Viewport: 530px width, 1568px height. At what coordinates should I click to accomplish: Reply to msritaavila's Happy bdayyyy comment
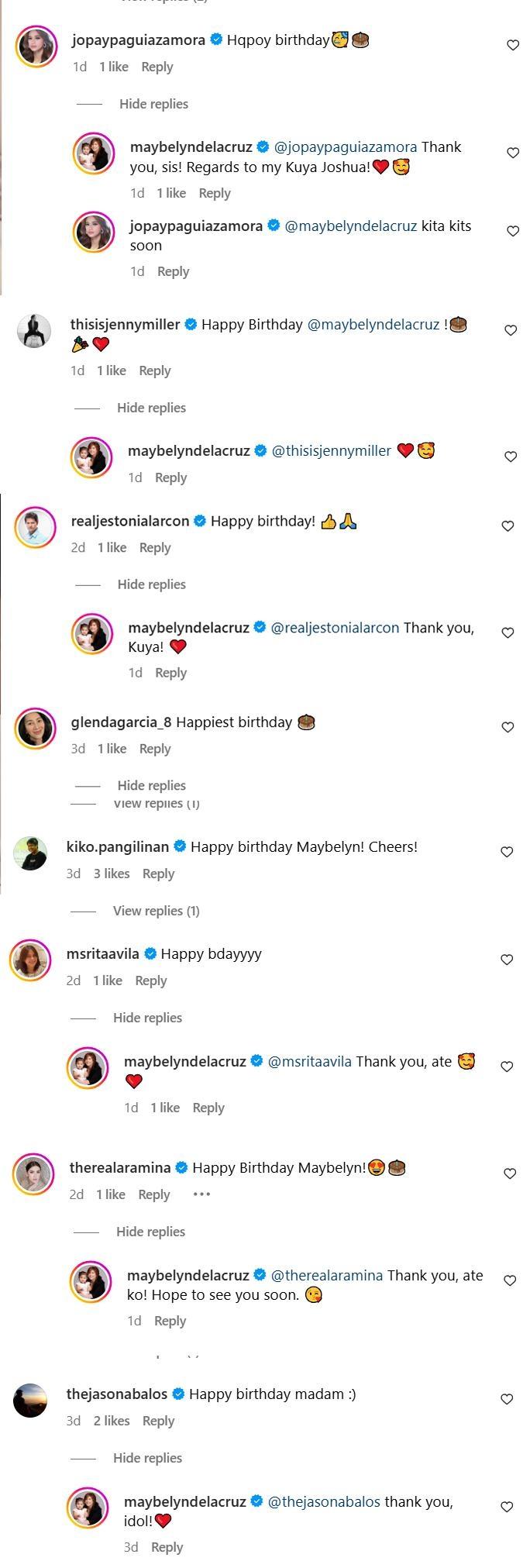tap(150, 980)
